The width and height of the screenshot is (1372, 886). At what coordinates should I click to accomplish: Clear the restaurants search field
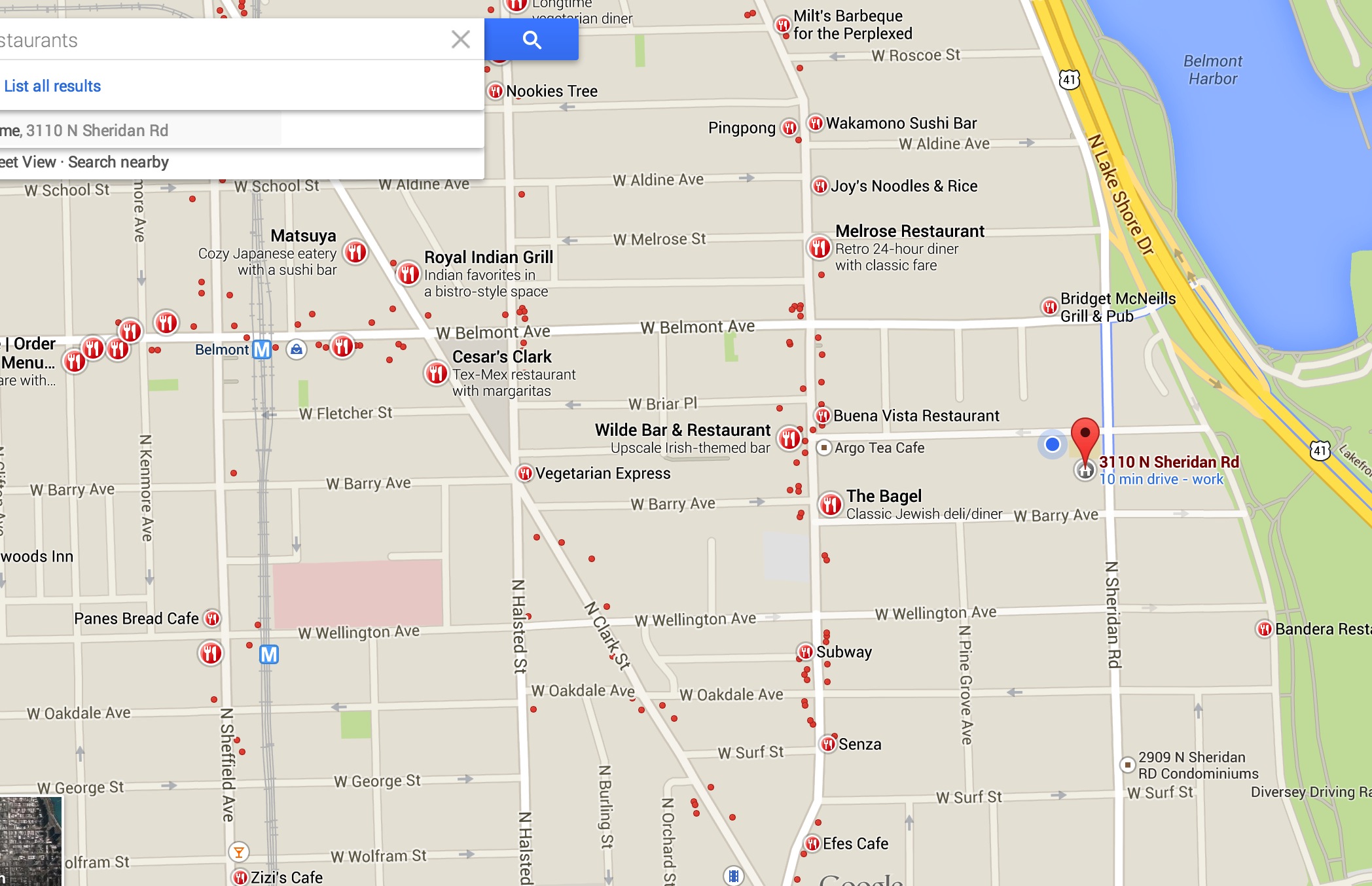[x=461, y=40]
